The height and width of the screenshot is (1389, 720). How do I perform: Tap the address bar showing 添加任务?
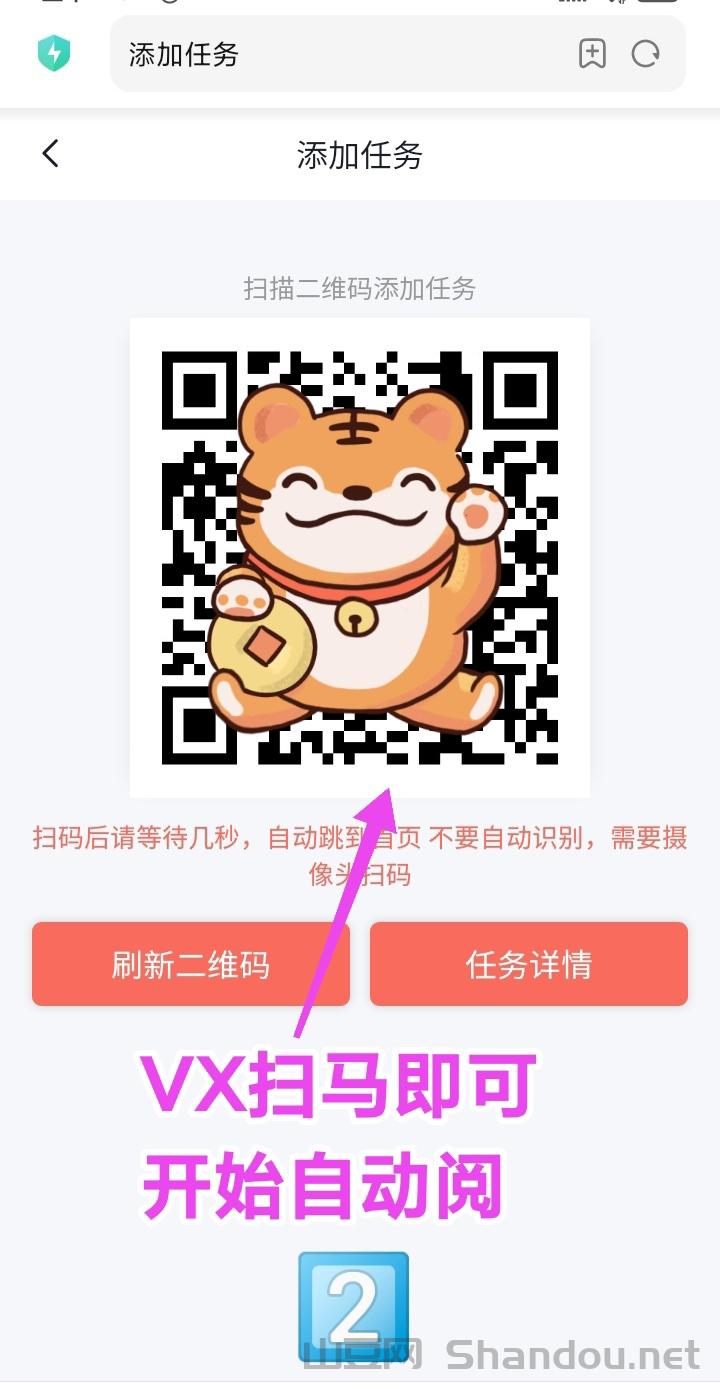(x=340, y=54)
